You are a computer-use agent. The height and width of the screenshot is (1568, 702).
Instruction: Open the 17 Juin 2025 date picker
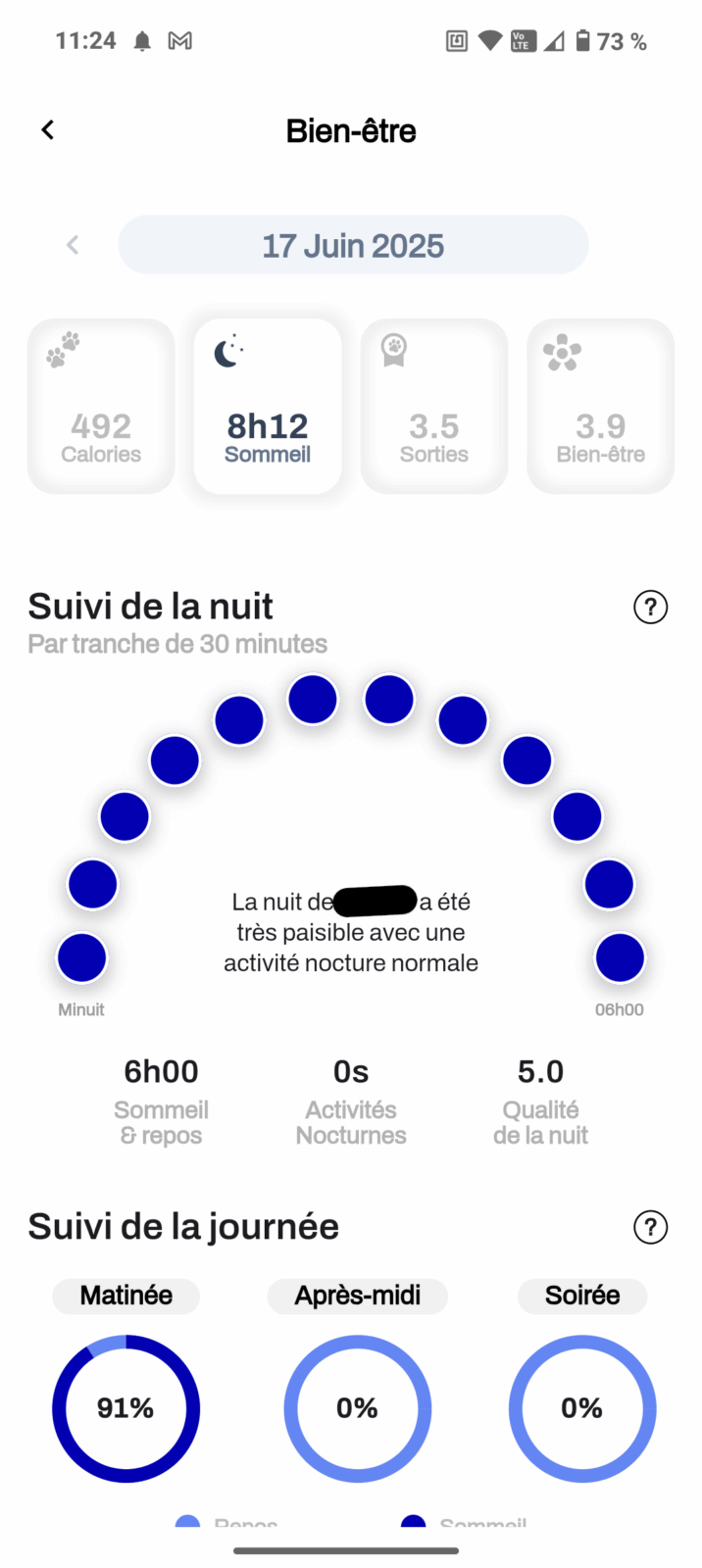(353, 245)
